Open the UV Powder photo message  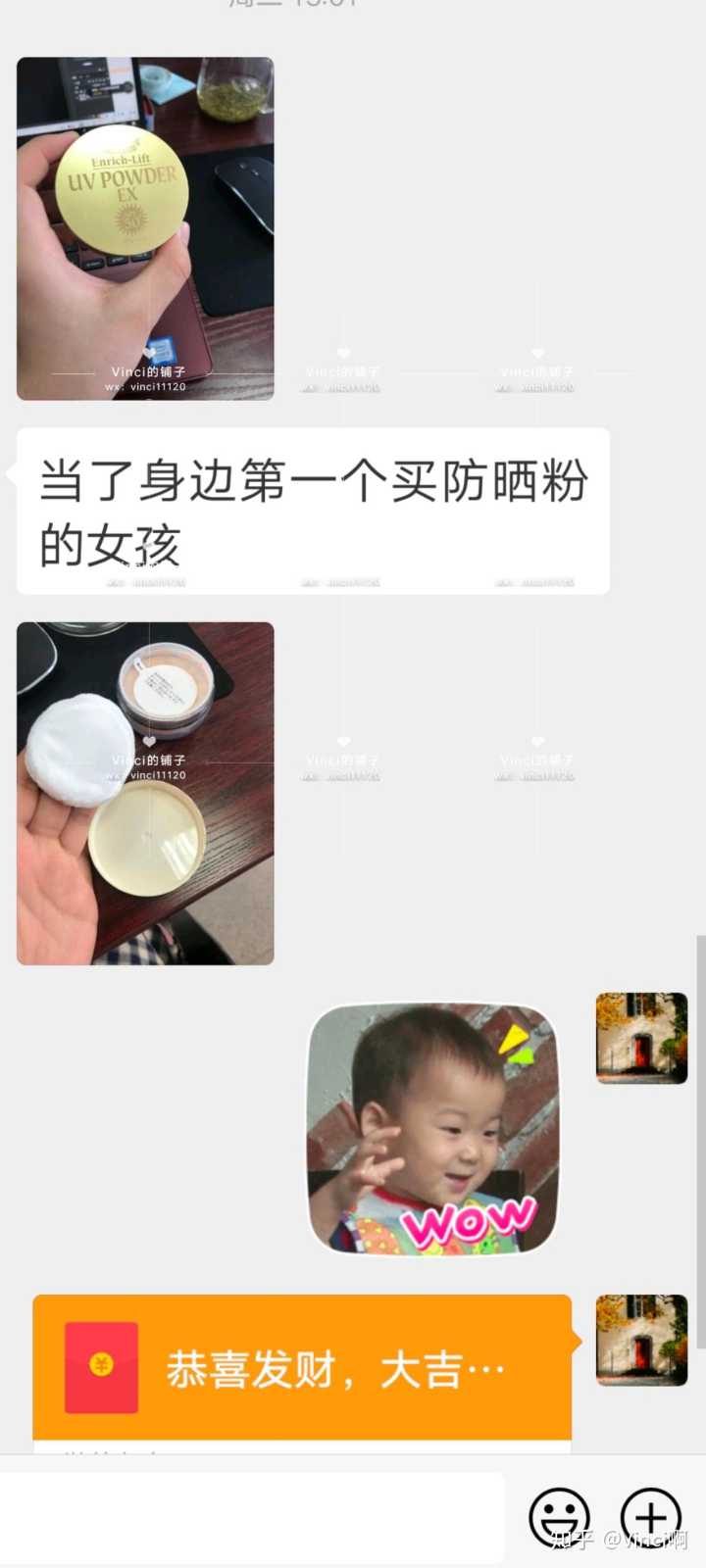coord(145,228)
